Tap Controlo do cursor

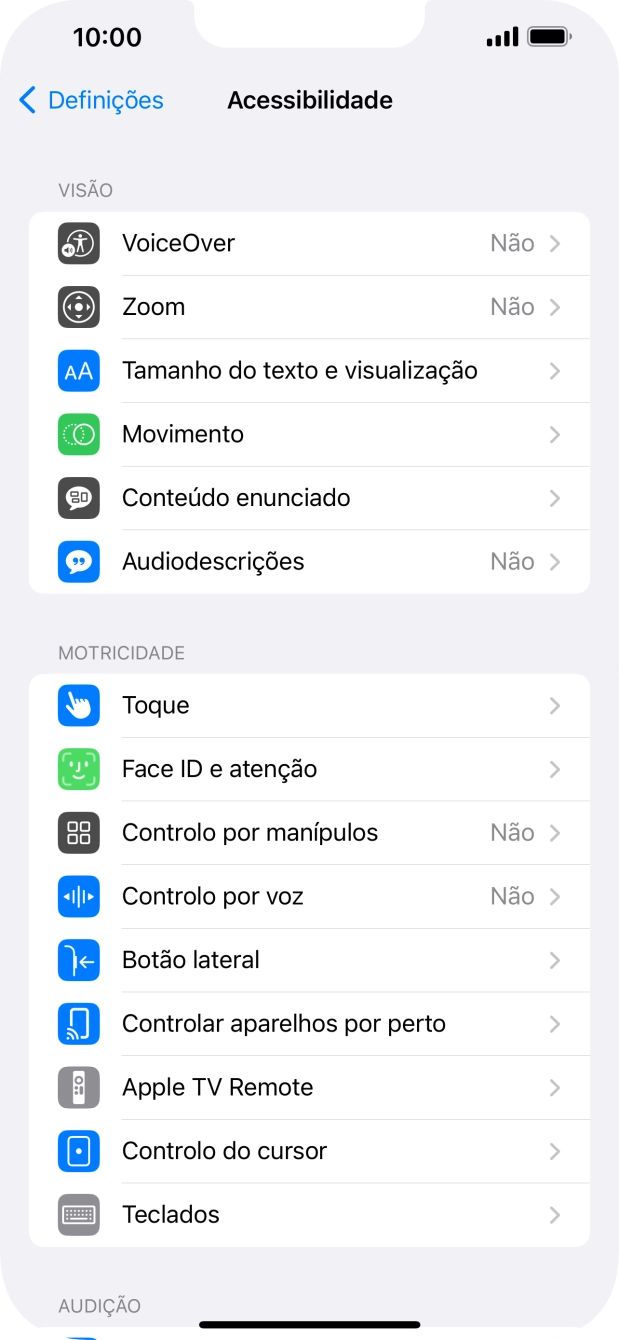(x=309, y=1151)
